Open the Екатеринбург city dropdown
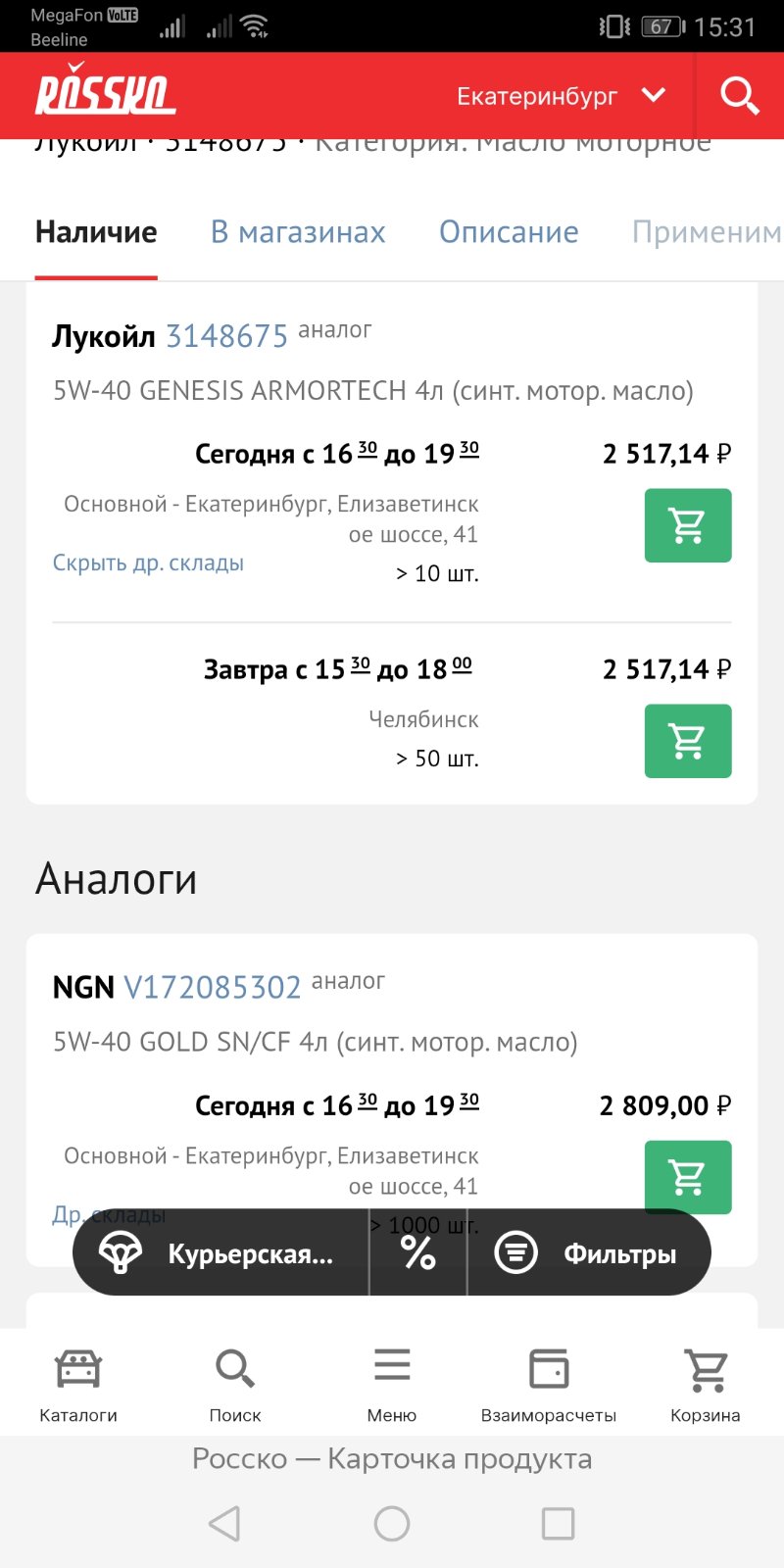Screen dimensions: 784x1568 point(562,96)
